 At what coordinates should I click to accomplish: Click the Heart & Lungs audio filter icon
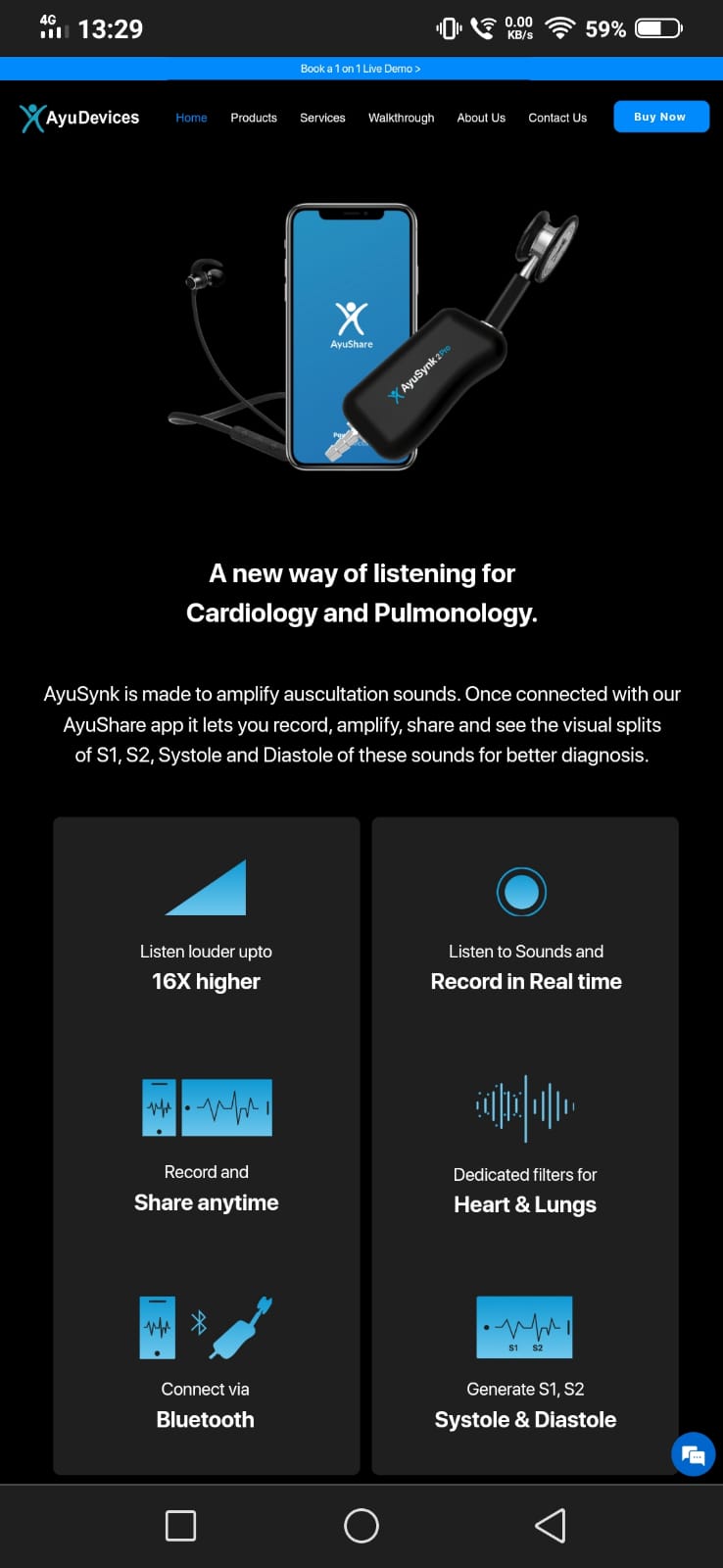click(524, 1108)
